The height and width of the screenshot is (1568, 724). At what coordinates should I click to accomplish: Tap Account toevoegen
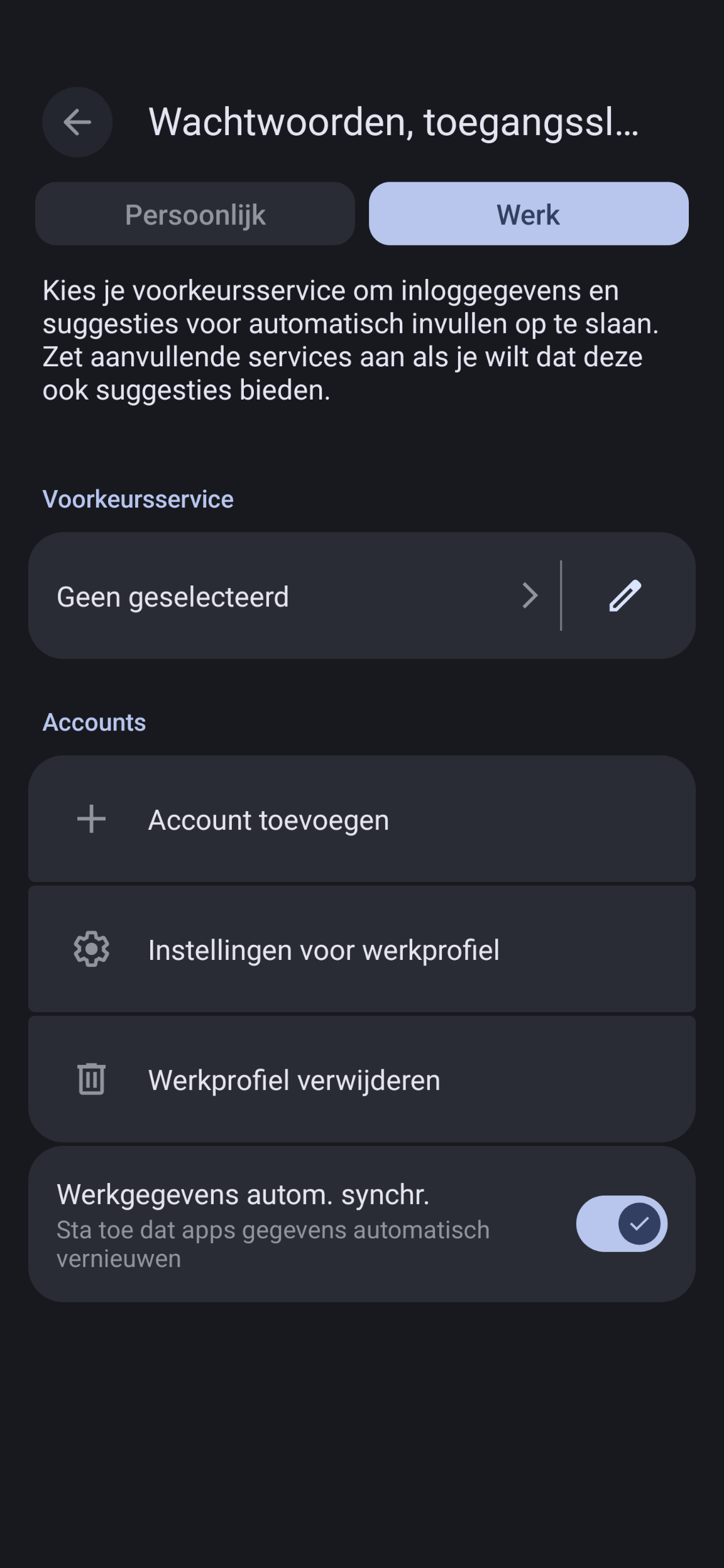coord(361,820)
